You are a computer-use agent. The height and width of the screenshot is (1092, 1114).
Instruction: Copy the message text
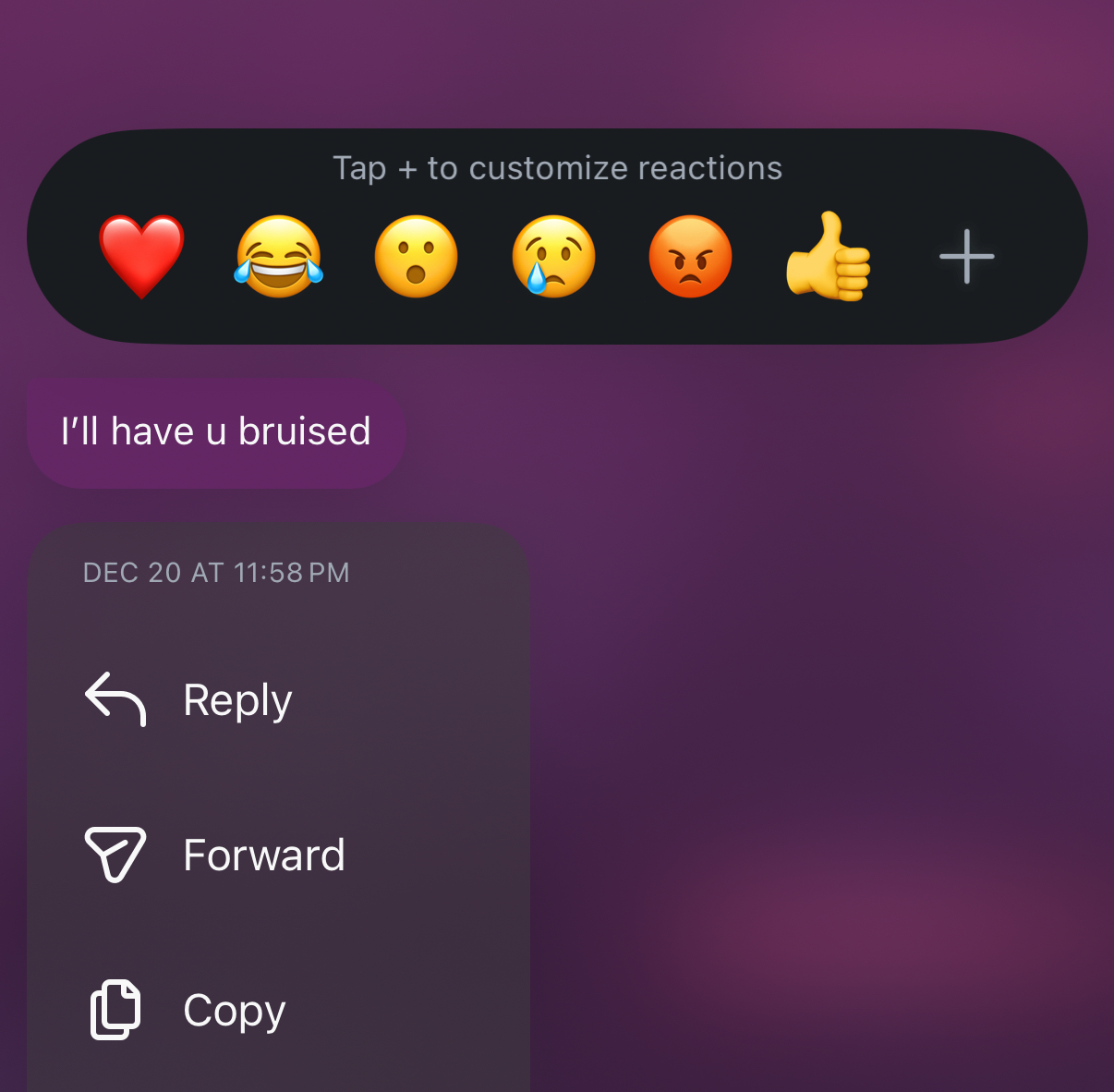coord(234,1010)
